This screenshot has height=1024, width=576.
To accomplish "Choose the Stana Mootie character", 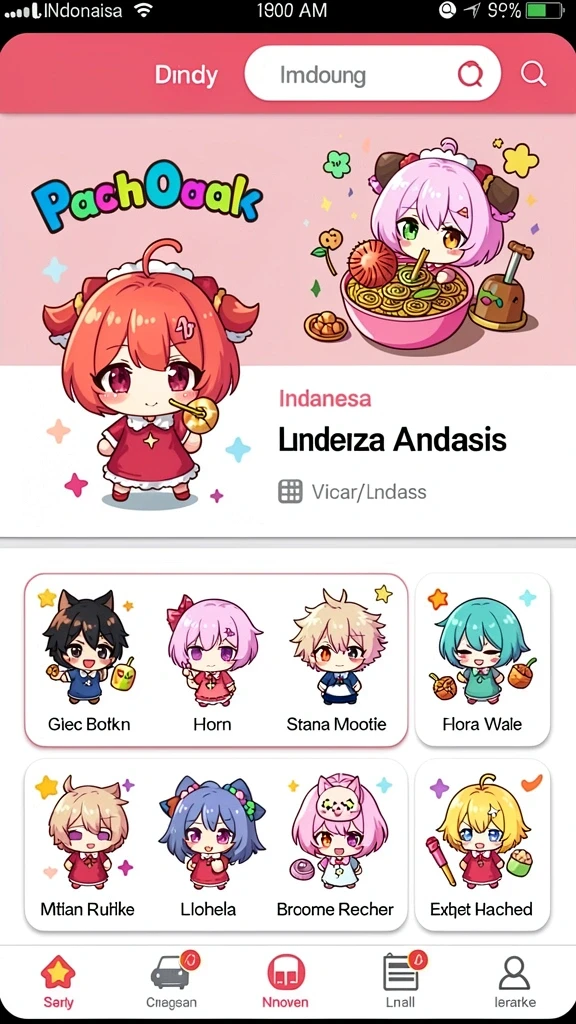I will click(336, 660).
